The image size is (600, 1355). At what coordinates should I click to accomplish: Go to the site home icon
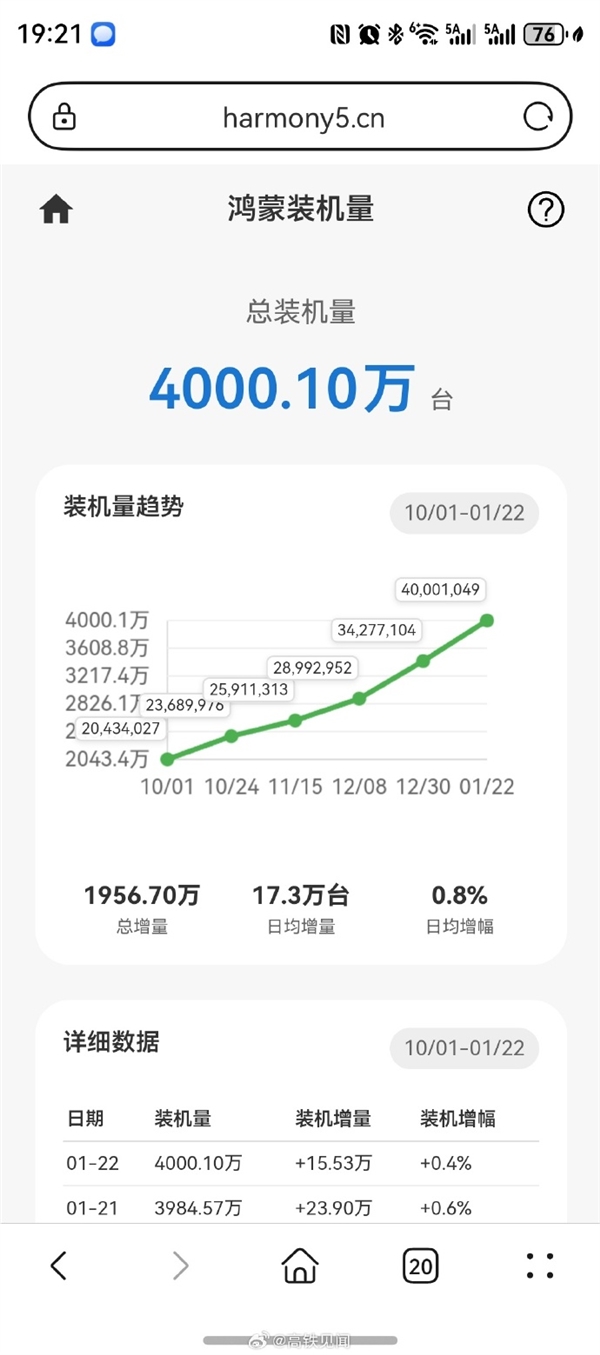56,210
